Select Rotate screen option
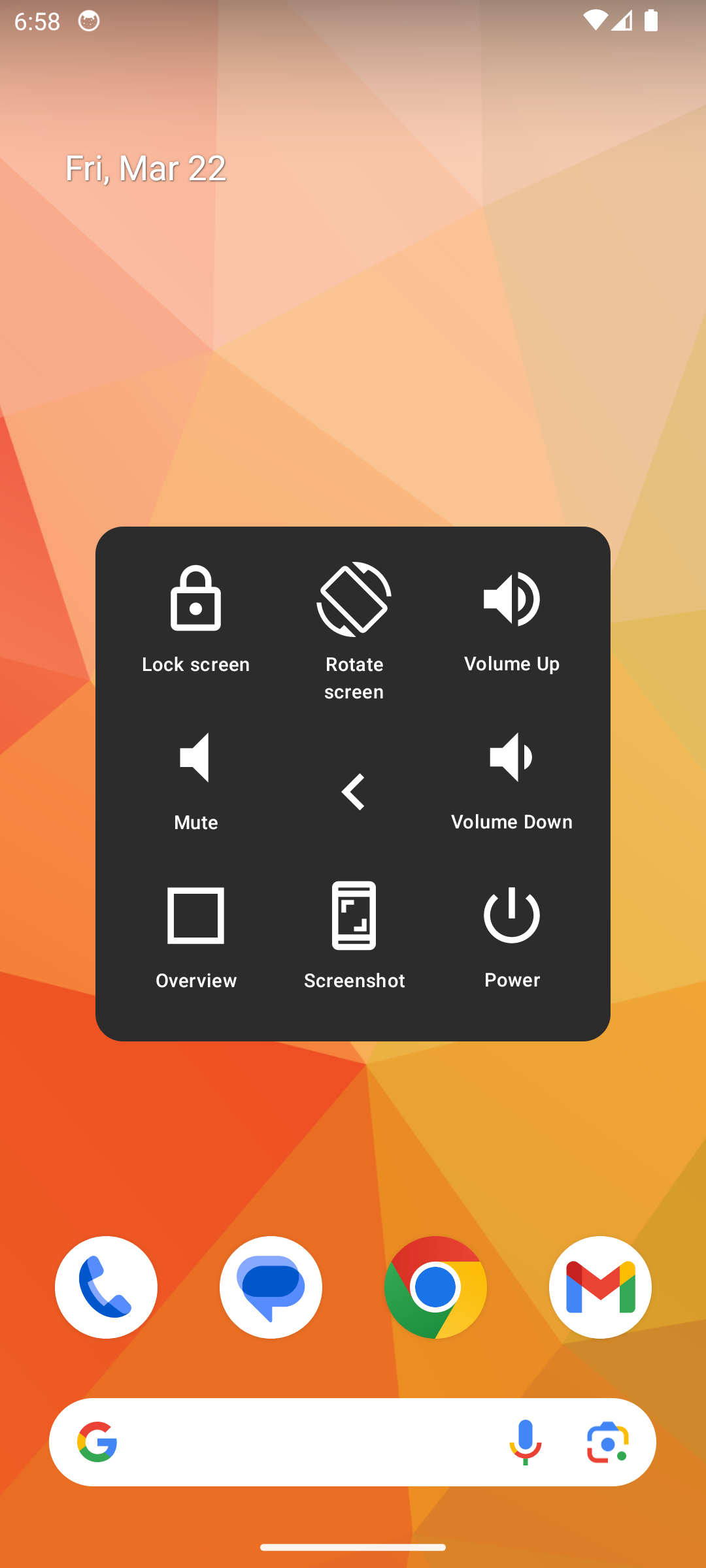Image resolution: width=706 pixels, height=1568 pixels. tap(354, 630)
